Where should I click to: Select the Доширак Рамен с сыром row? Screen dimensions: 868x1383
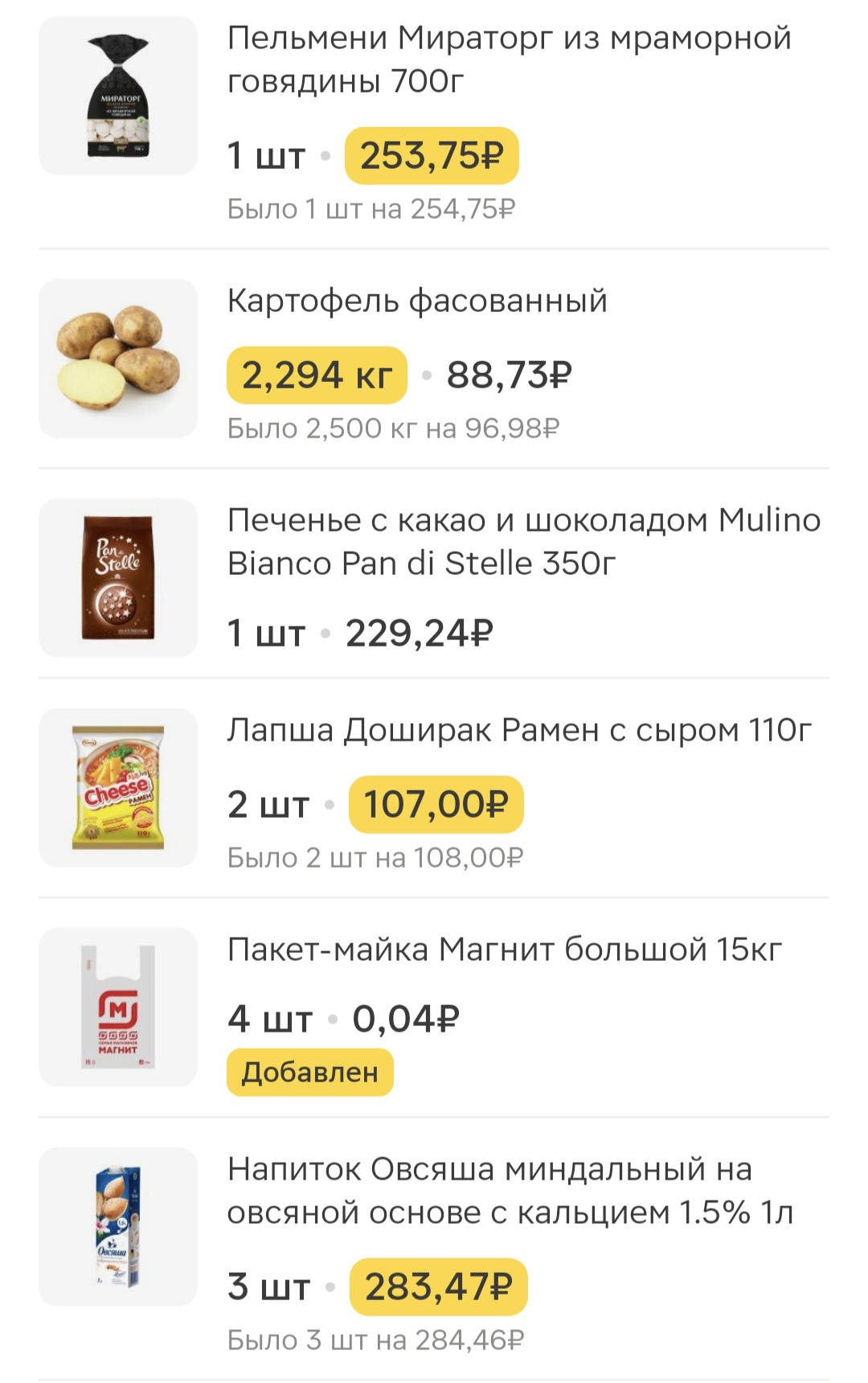pyautogui.click(x=518, y=731)
